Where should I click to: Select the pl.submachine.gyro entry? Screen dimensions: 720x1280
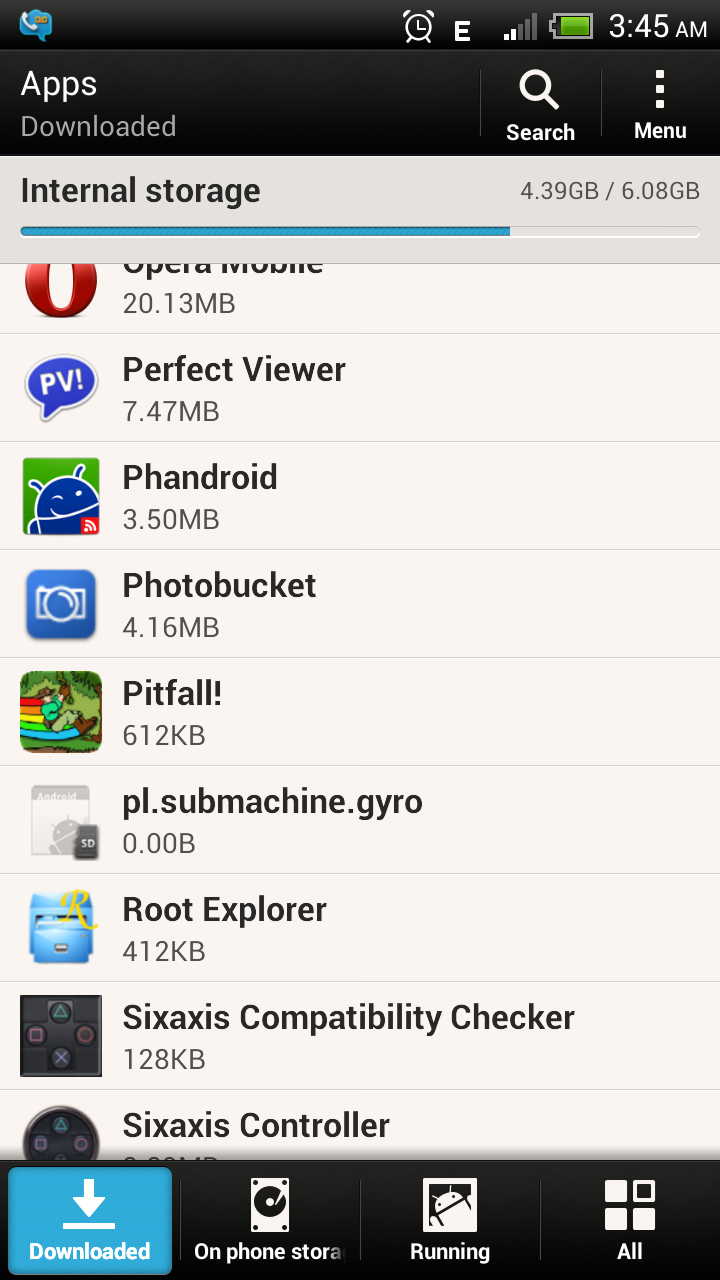[360, 820]
